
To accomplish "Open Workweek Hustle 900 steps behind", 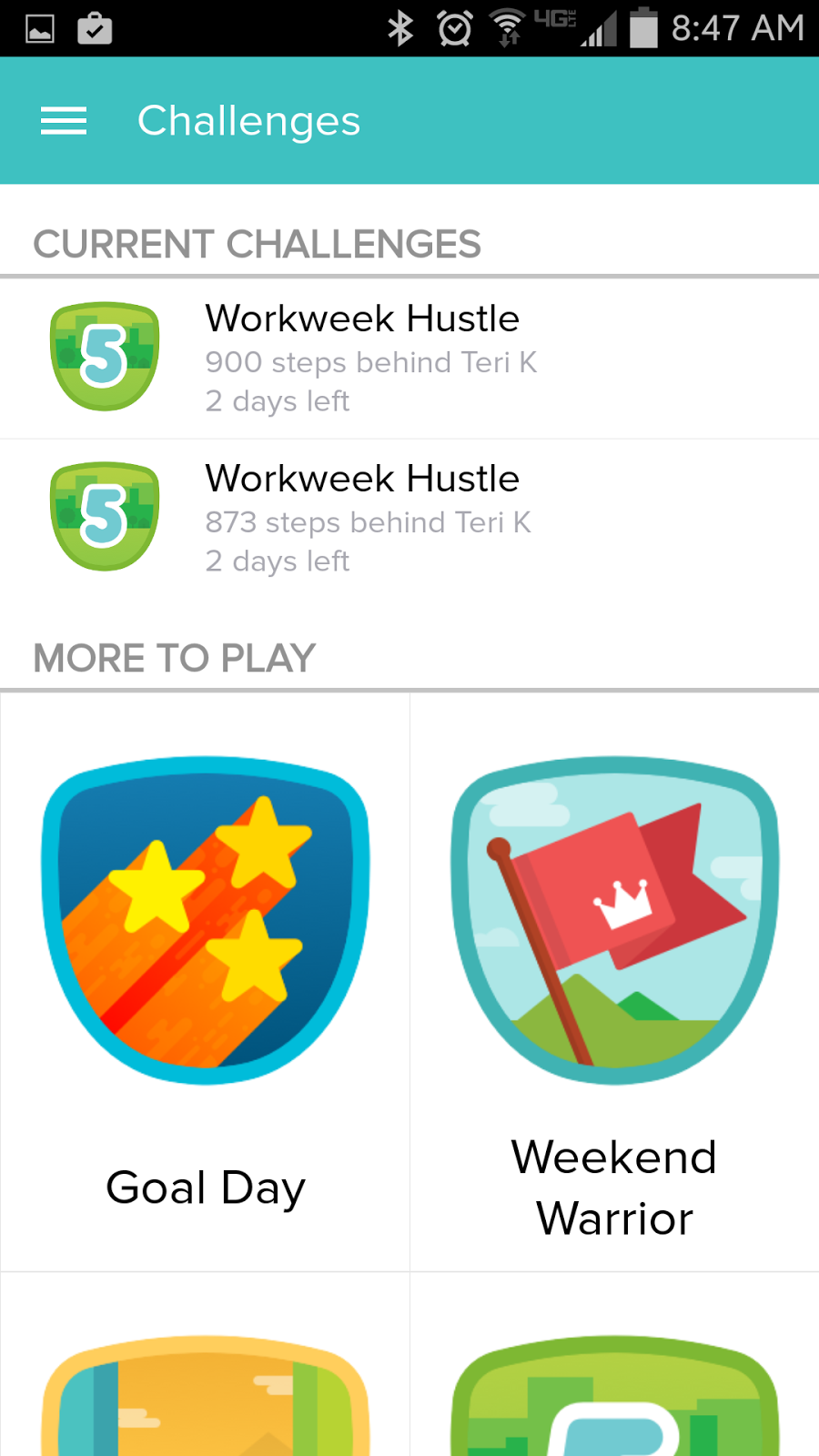I will pyautogui.click(x=409, y=359).
